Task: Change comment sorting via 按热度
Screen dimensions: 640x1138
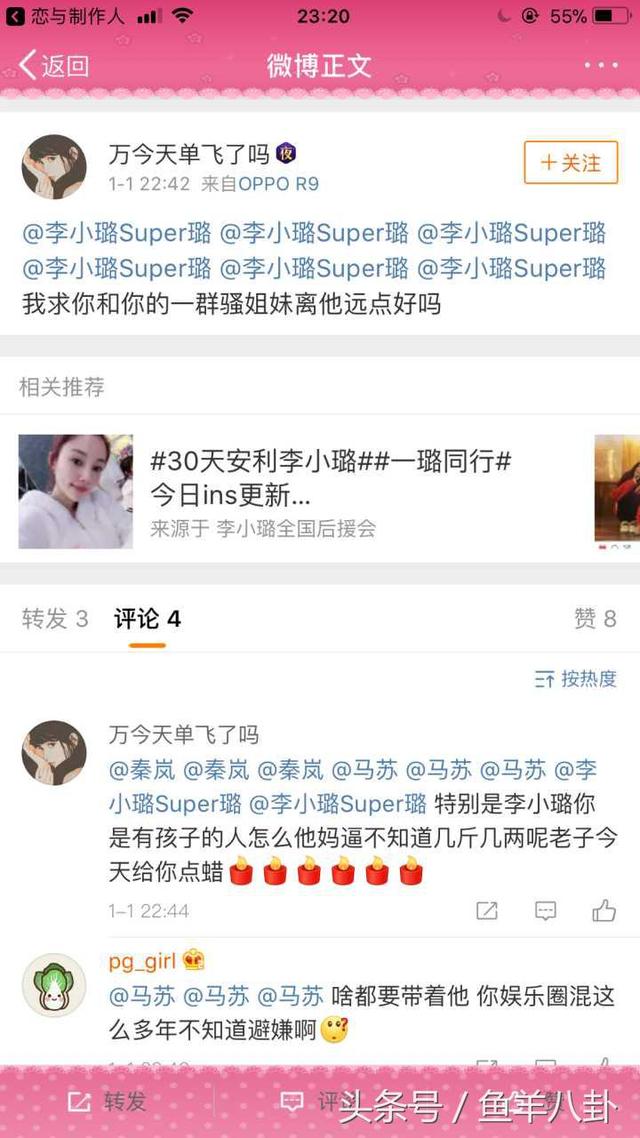Action: click(x=576, y=679)
